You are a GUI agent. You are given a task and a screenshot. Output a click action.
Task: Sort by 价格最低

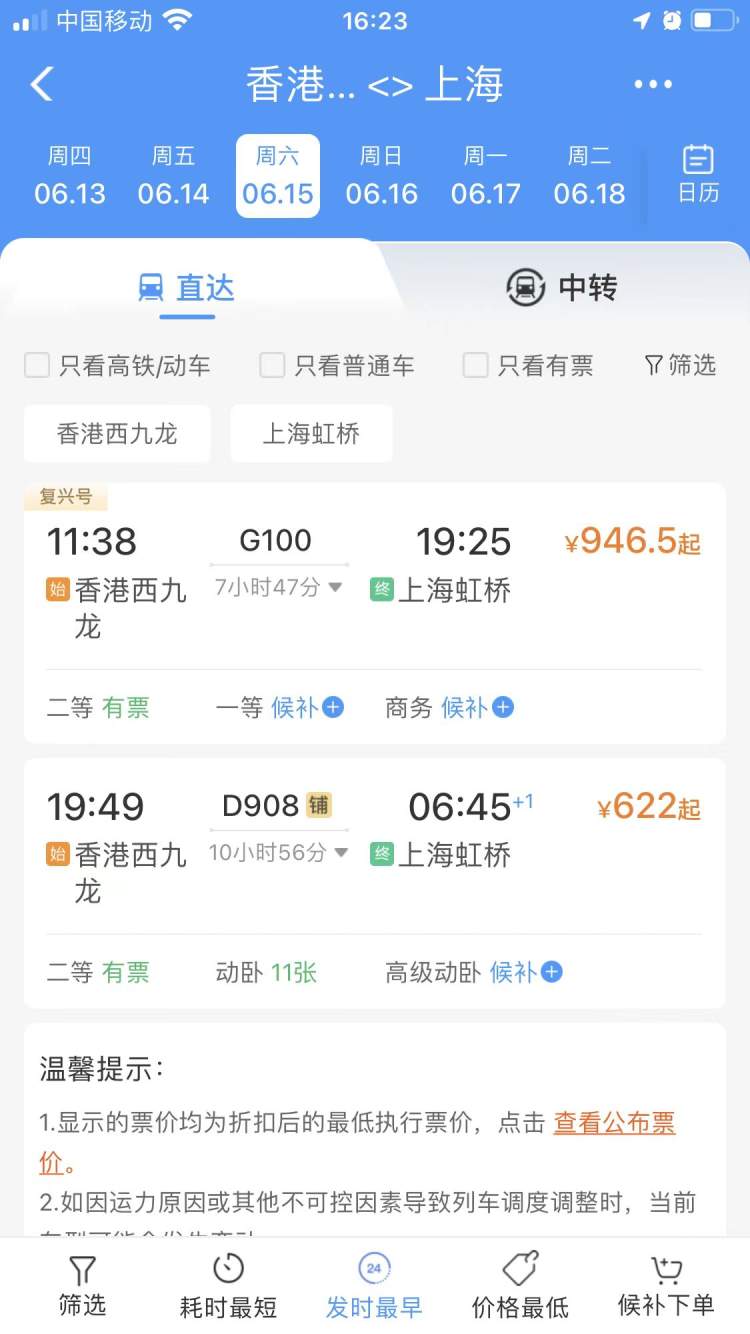pyautogui.click(x=520, y=1287)
